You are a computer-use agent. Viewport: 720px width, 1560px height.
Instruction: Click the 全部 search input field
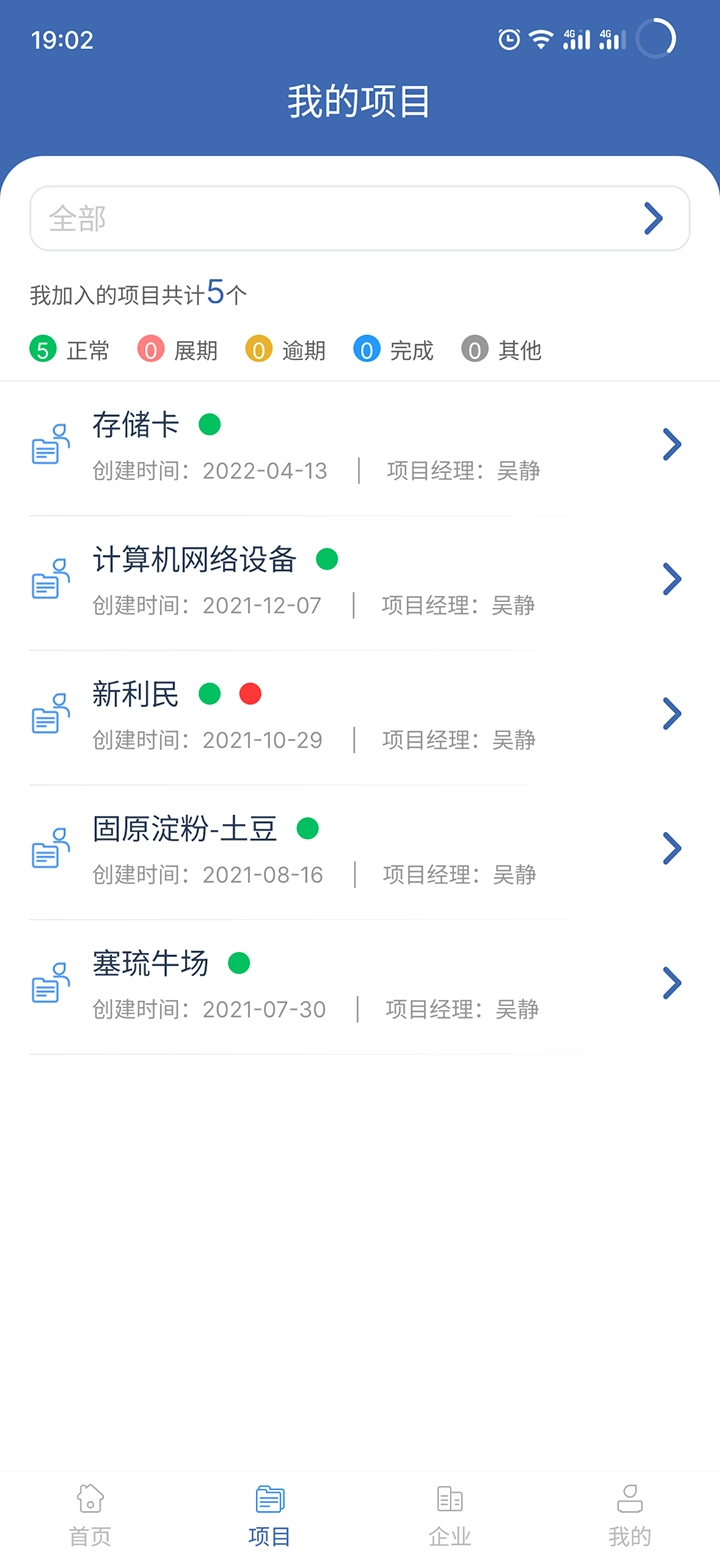300,218
